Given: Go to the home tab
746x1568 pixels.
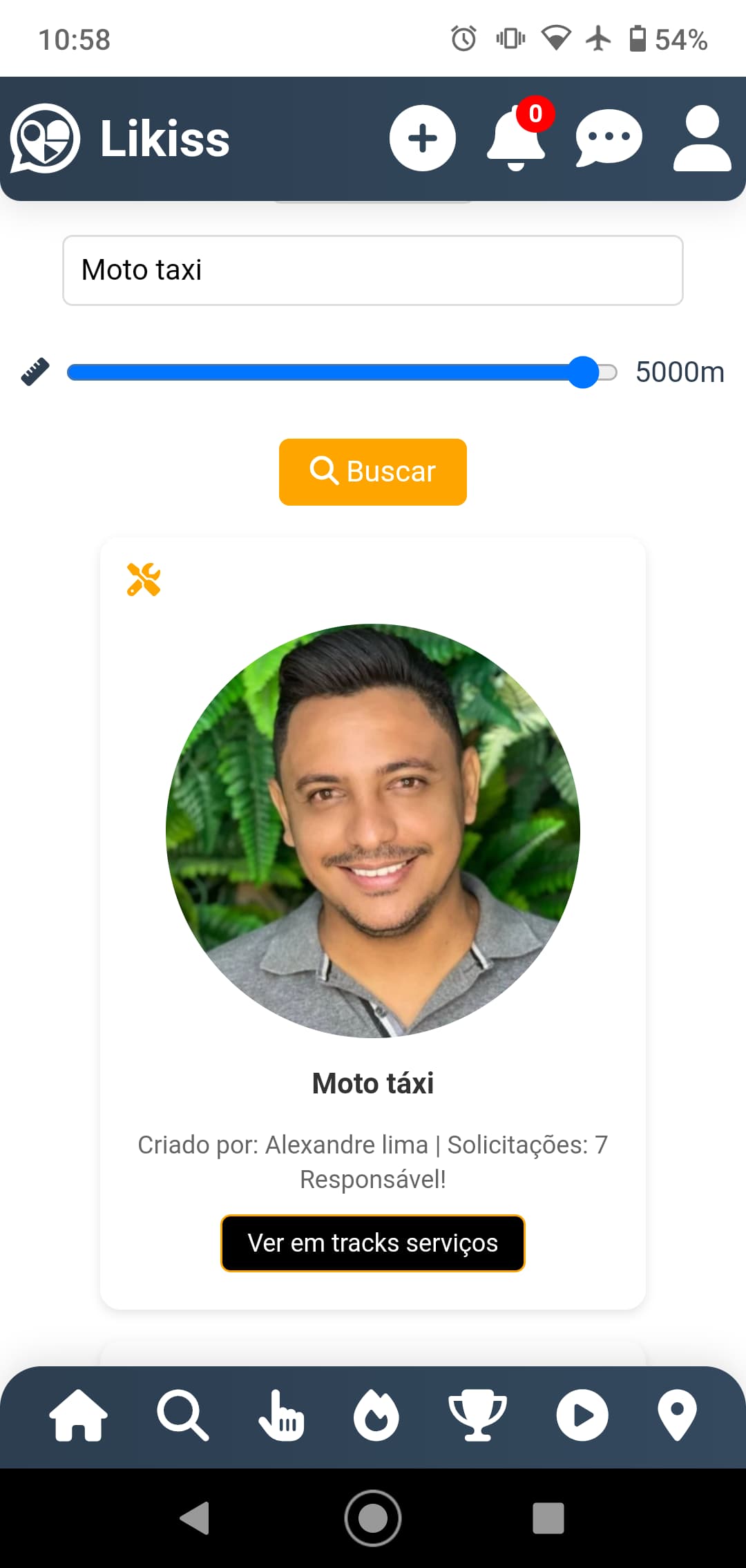Looking at the screenshot, I should [x=78, y=1415].
